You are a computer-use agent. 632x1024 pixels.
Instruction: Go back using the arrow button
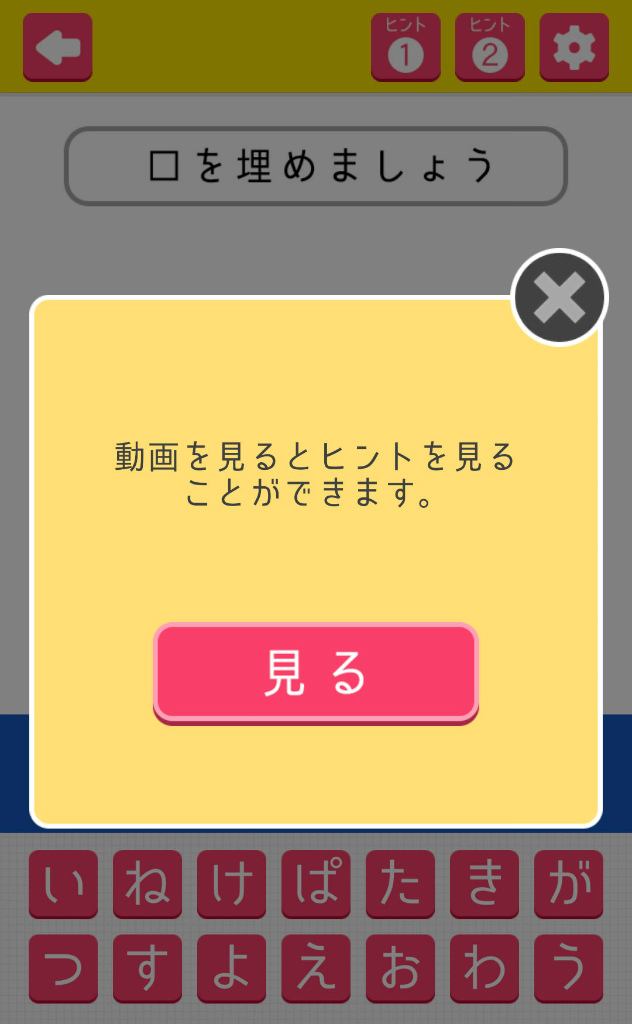(x=57, y=47)
